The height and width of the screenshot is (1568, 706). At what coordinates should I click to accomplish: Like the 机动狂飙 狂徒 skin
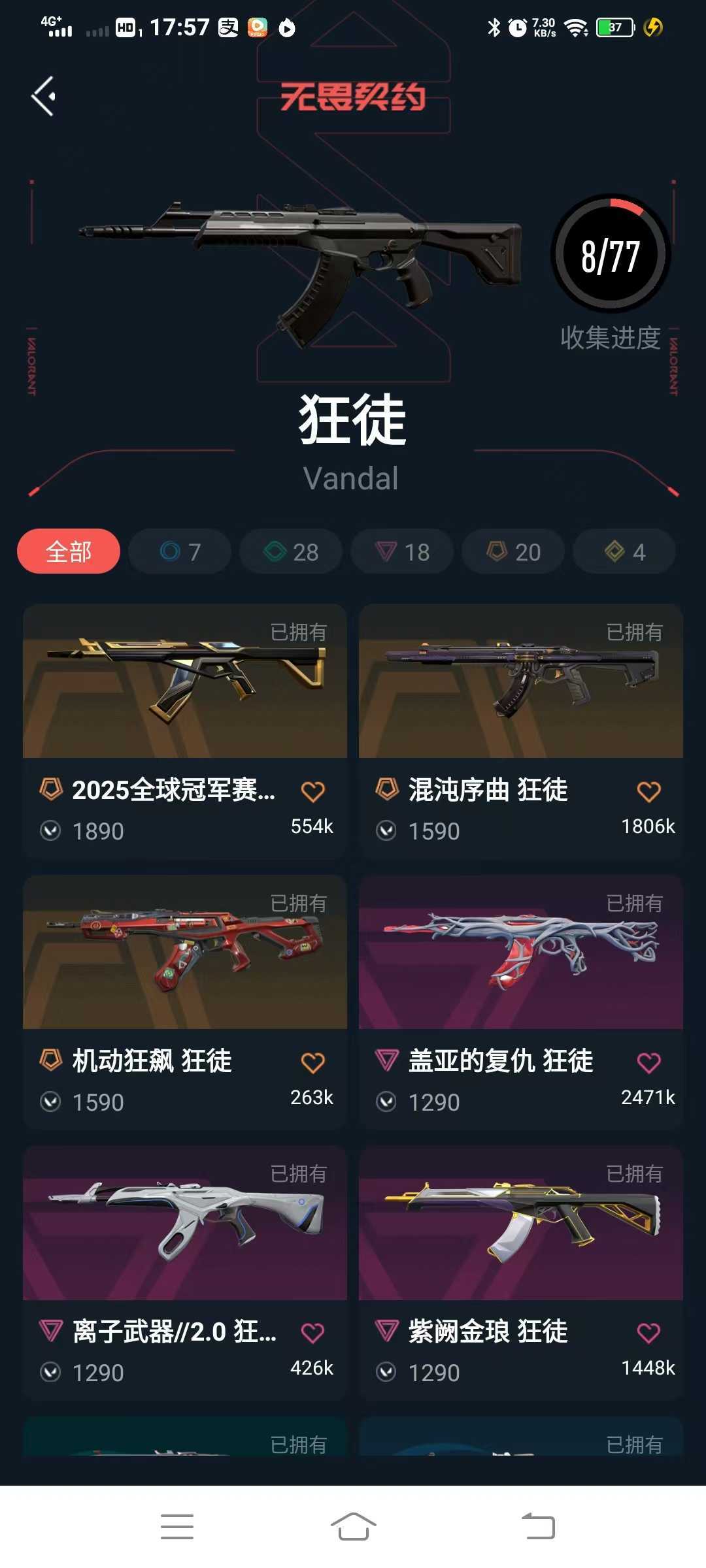pos(312,1062)
